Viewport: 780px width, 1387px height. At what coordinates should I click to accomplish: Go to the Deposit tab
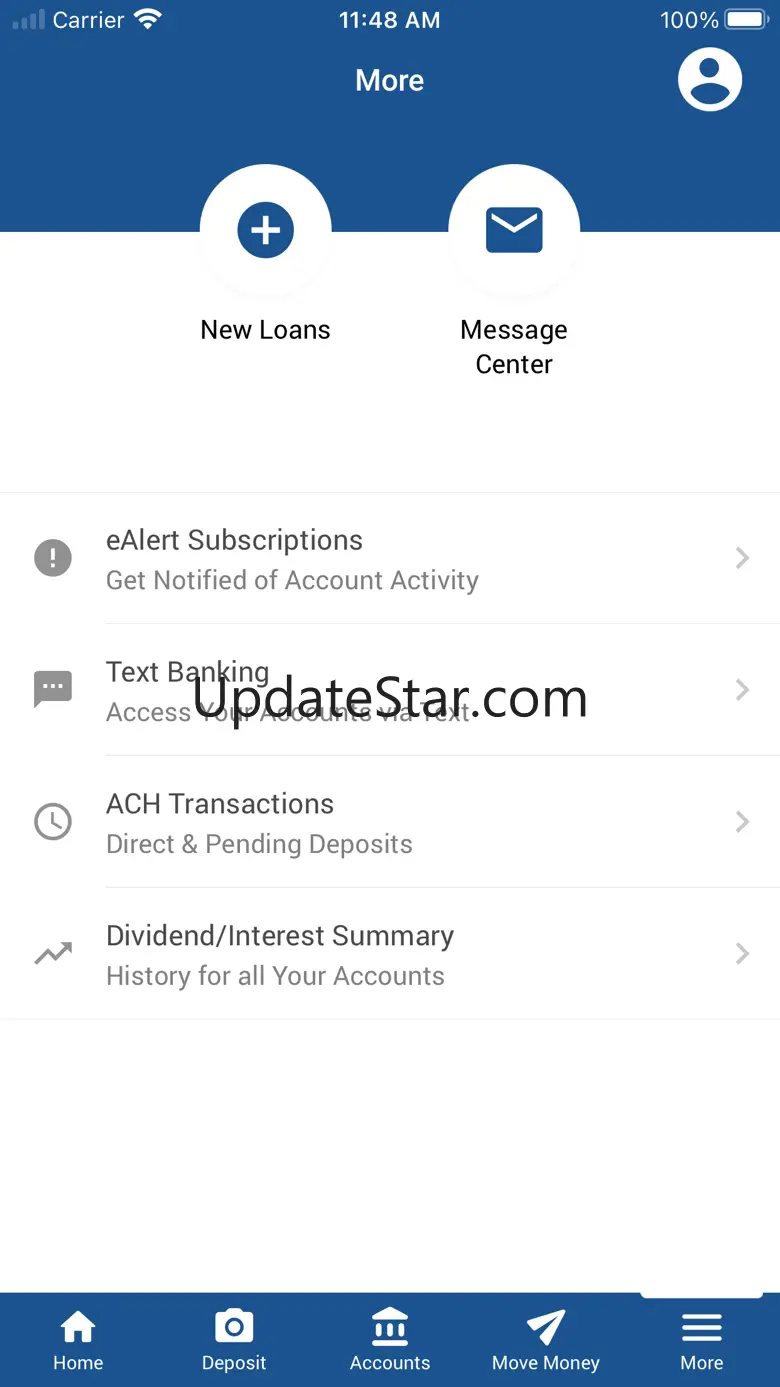[234, 1340]
